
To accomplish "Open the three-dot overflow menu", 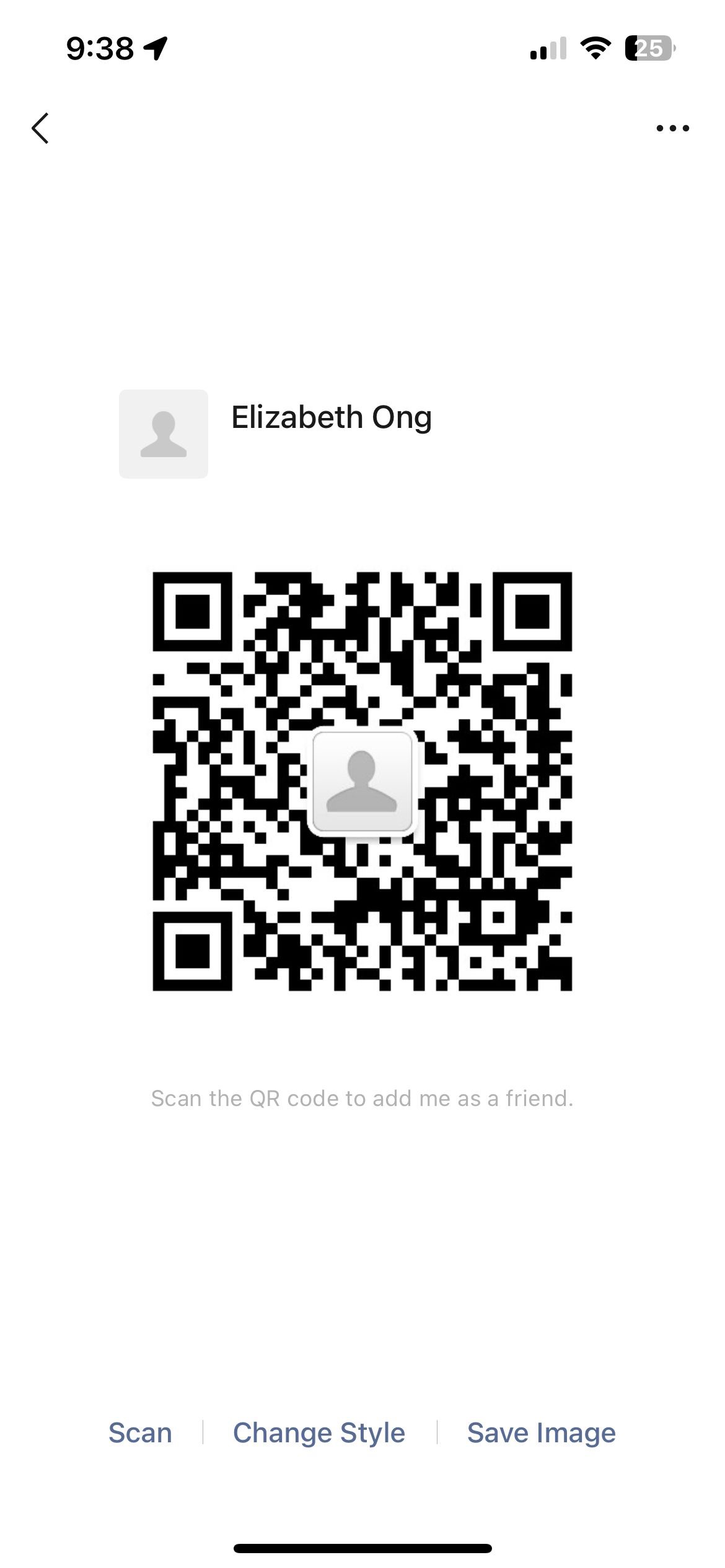I will 672,128.
